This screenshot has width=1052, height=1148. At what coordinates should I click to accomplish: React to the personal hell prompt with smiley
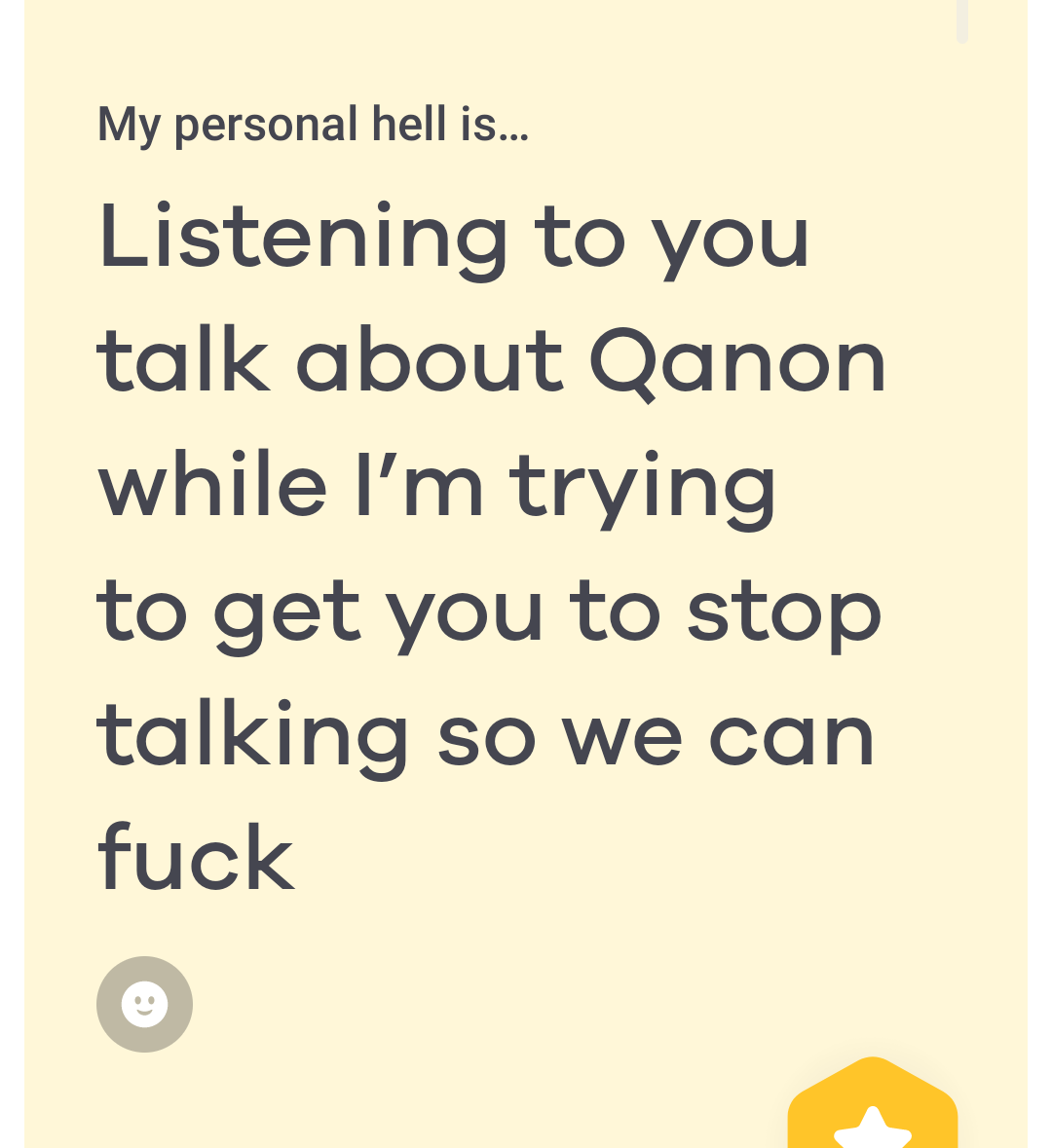(144, 1004)
